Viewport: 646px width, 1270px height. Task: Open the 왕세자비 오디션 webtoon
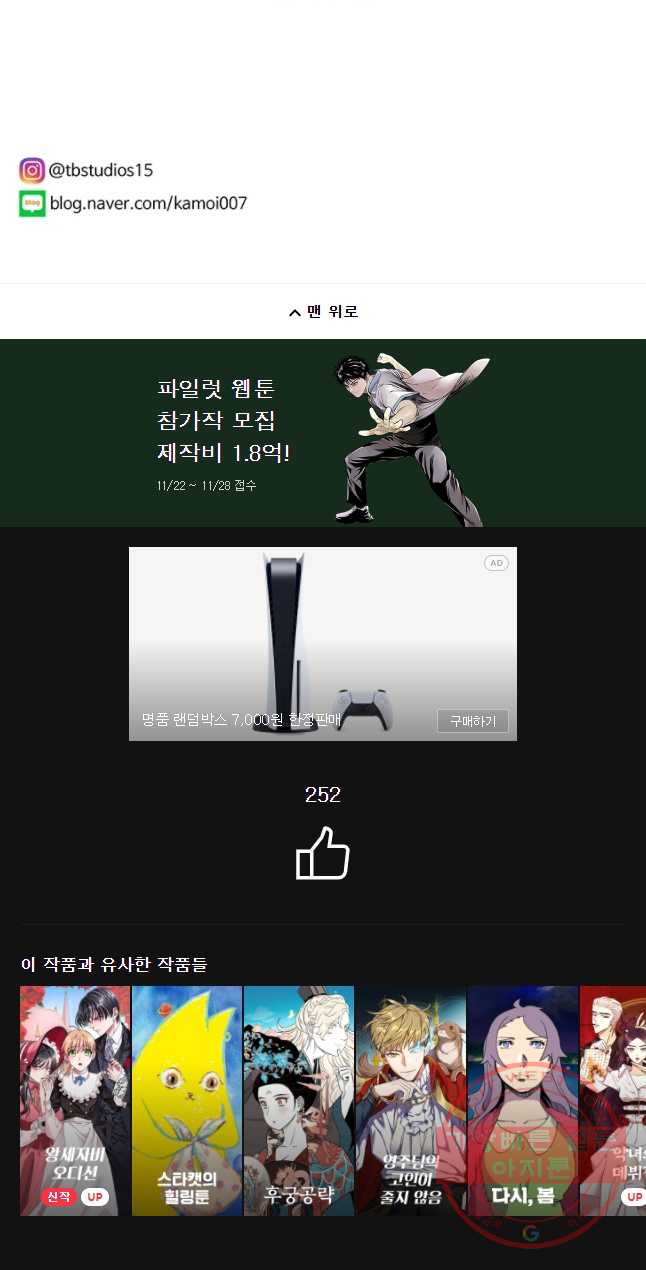75,1101
